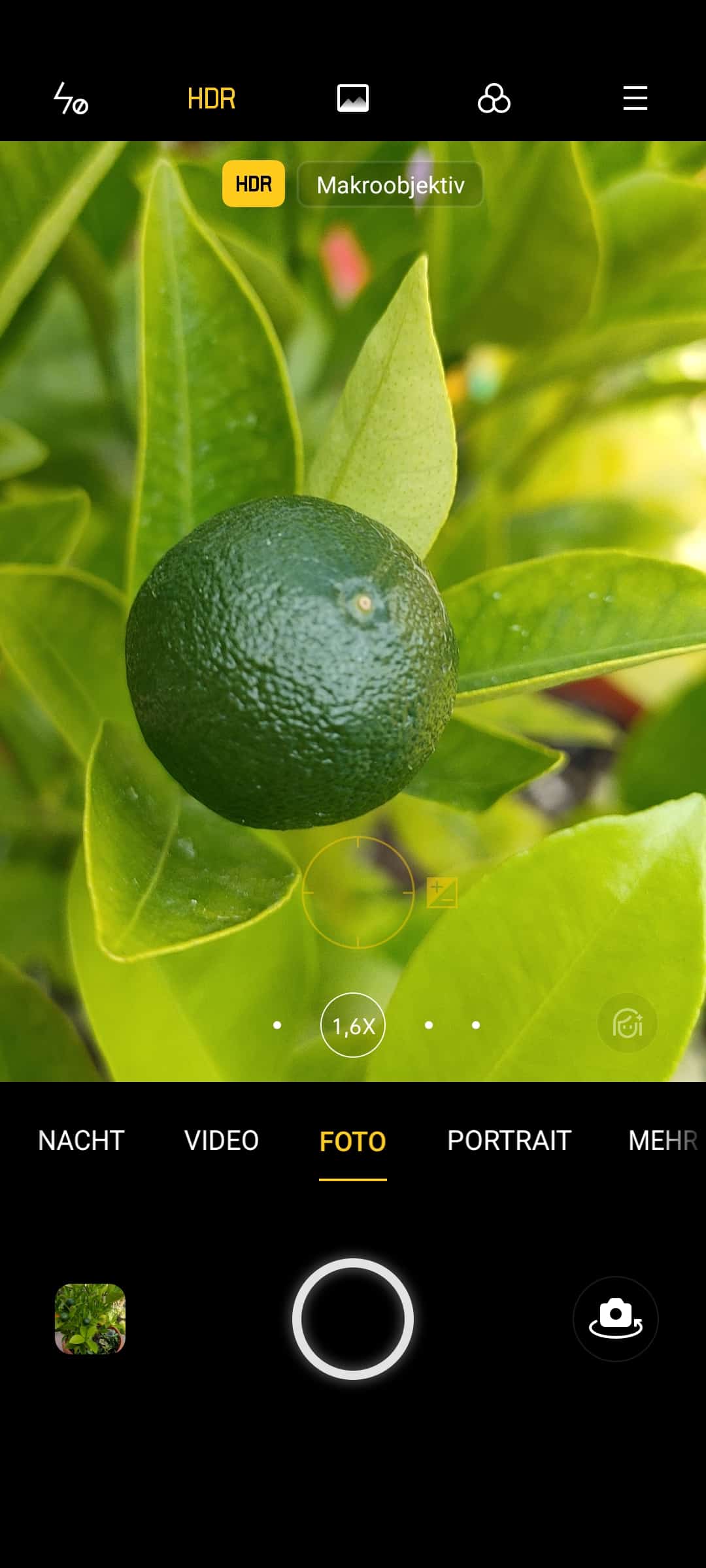Tap the exposure adjustment icon beside focus ring
706x1568 pixels.
coord(442,893)
